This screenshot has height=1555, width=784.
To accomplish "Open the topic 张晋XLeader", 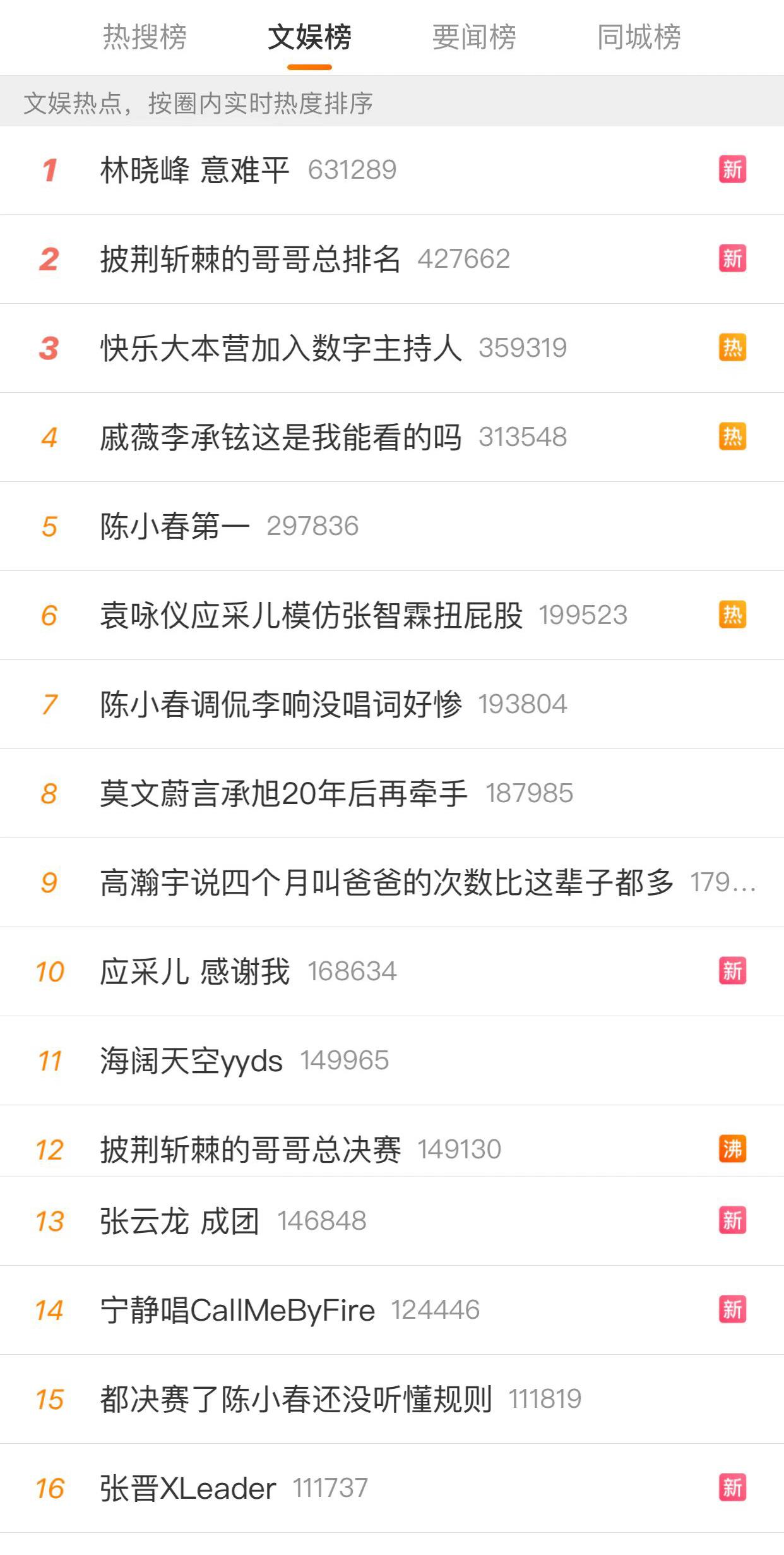I will coord(392,1488).
